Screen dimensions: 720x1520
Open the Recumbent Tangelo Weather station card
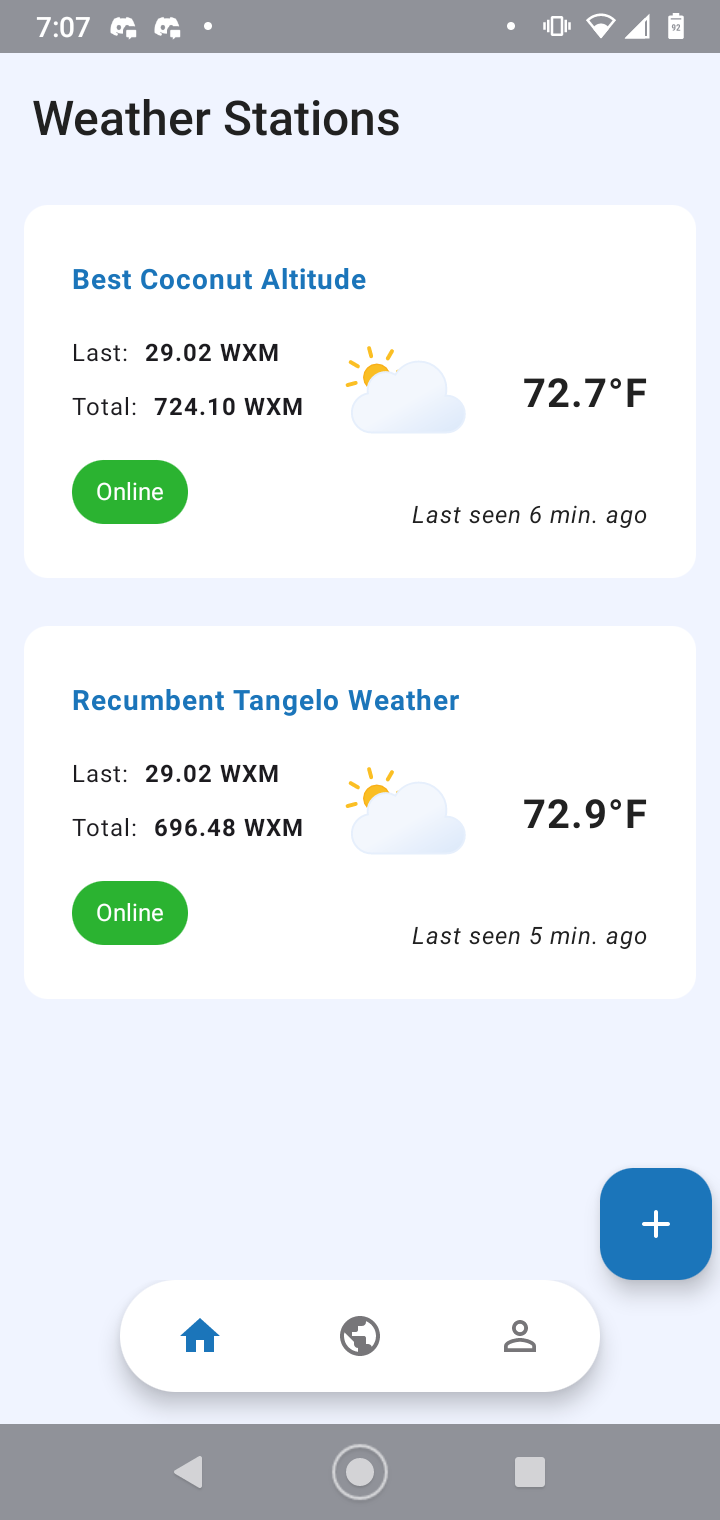point(265,701)
